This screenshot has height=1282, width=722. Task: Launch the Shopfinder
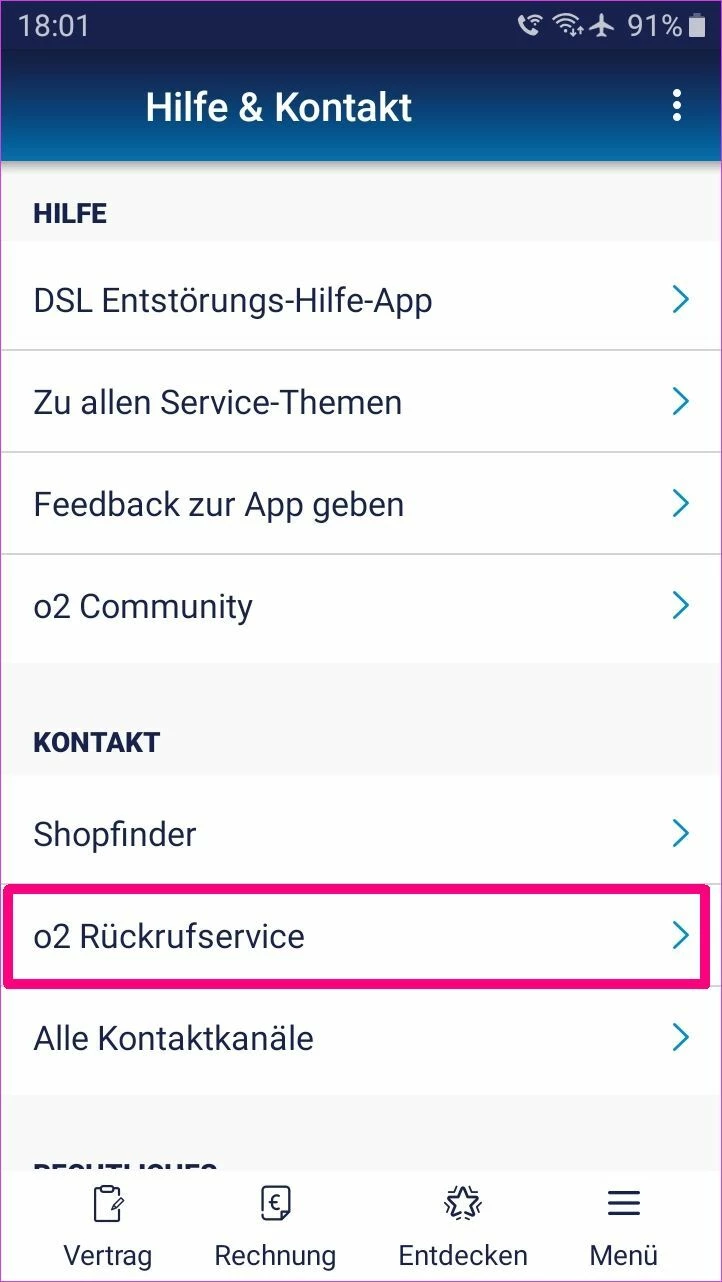tap(360, 834)
